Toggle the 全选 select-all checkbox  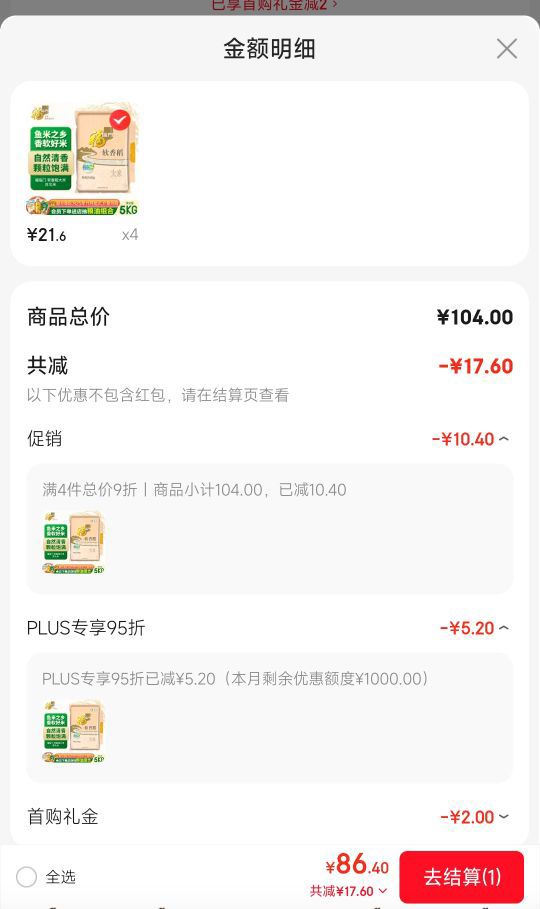click(26, 877)
